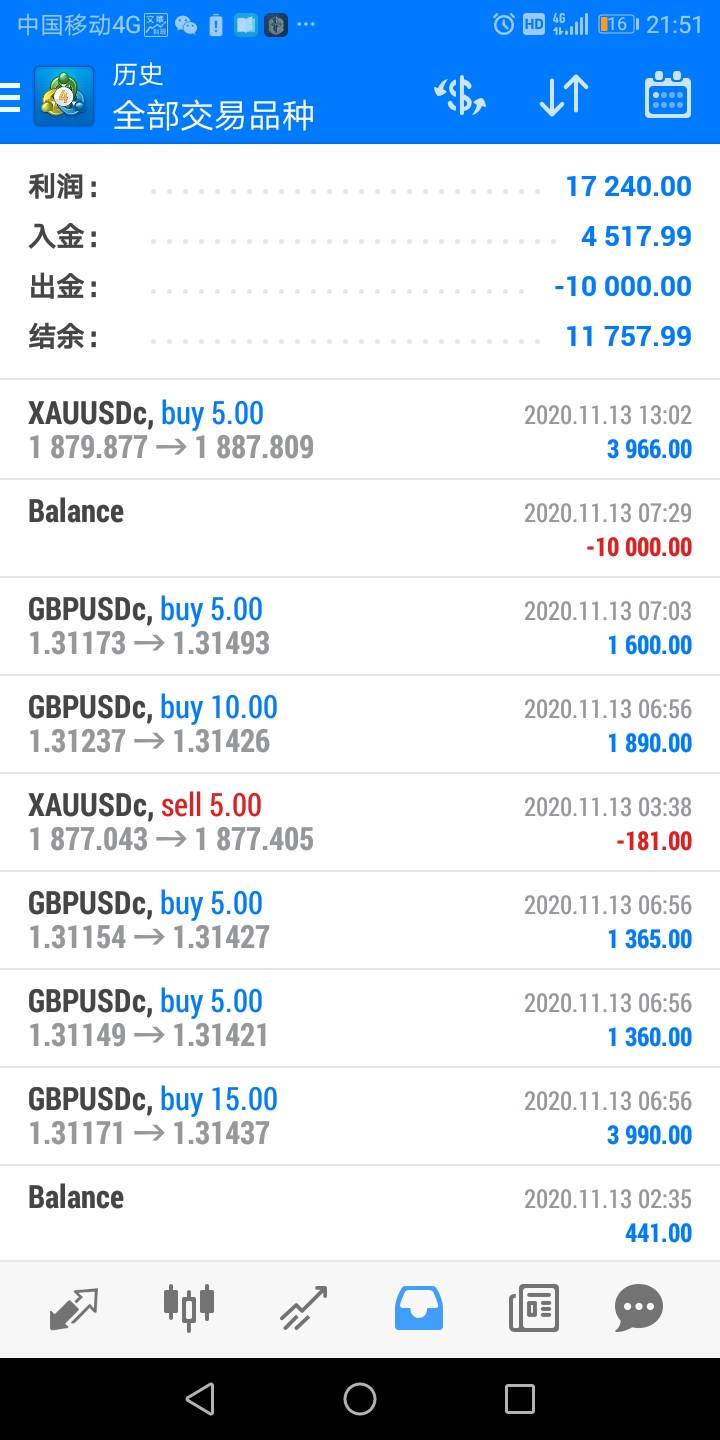Switch to the News tab

[533, 1308]
